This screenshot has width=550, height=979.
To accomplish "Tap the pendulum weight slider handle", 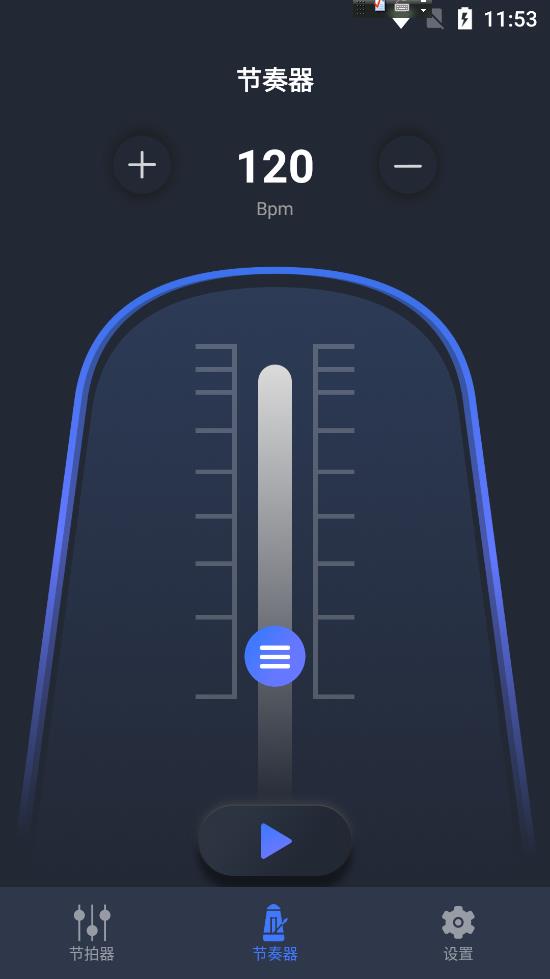I will (x=275, y=656).
